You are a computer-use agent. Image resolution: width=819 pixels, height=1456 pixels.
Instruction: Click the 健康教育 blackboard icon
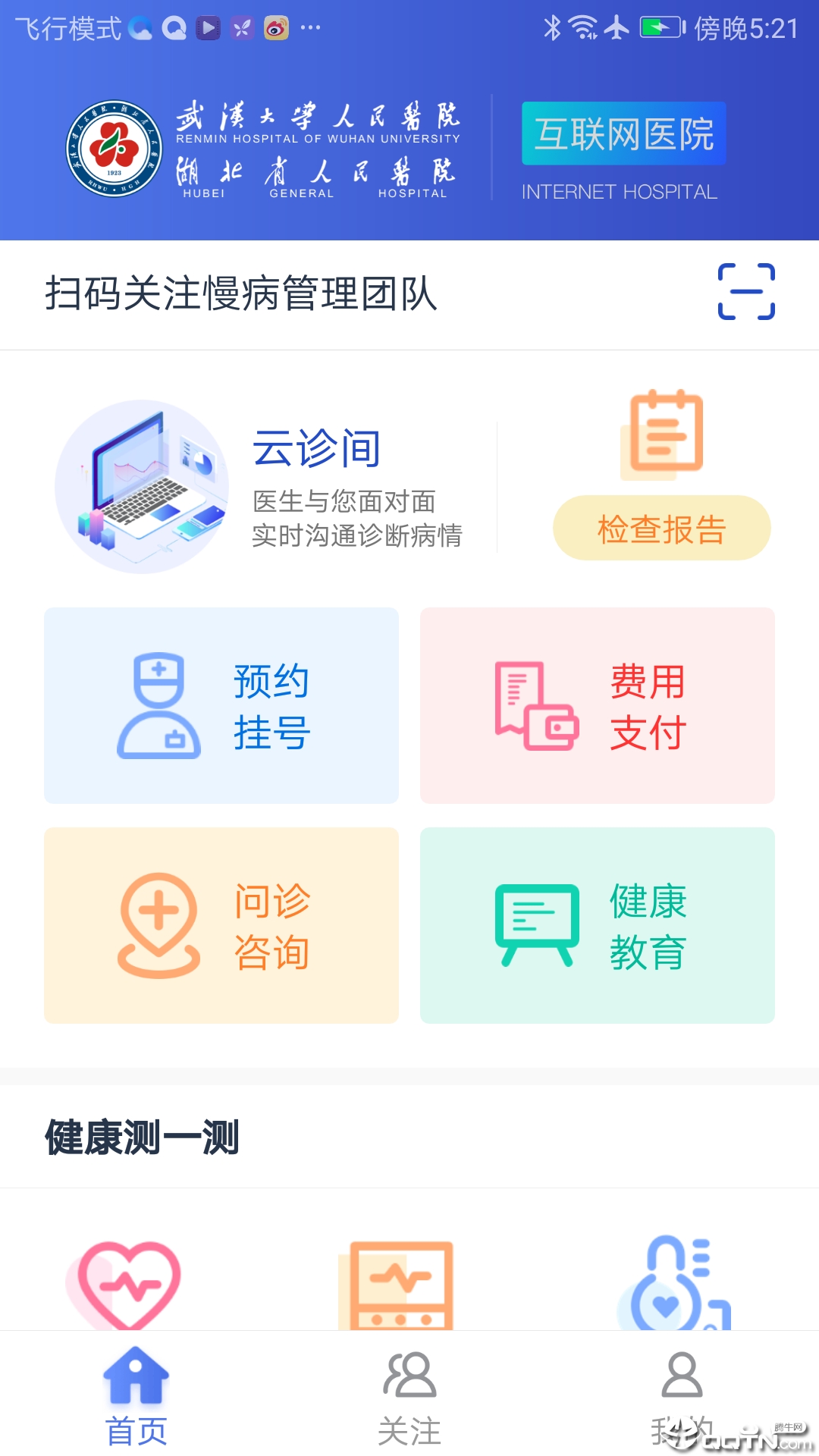pyautogui.click(x=535, y=921)
